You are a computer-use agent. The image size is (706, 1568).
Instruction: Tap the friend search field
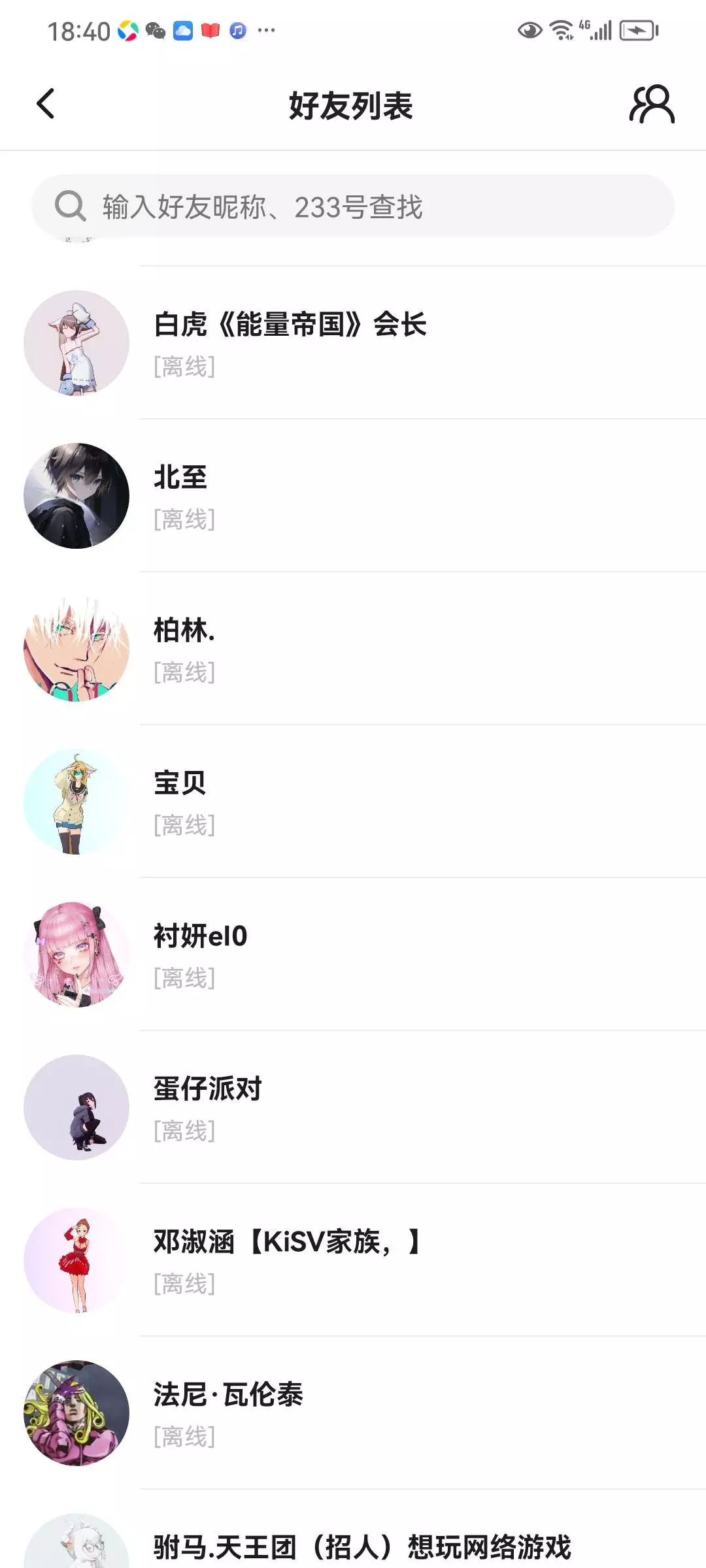click(353, 206)
